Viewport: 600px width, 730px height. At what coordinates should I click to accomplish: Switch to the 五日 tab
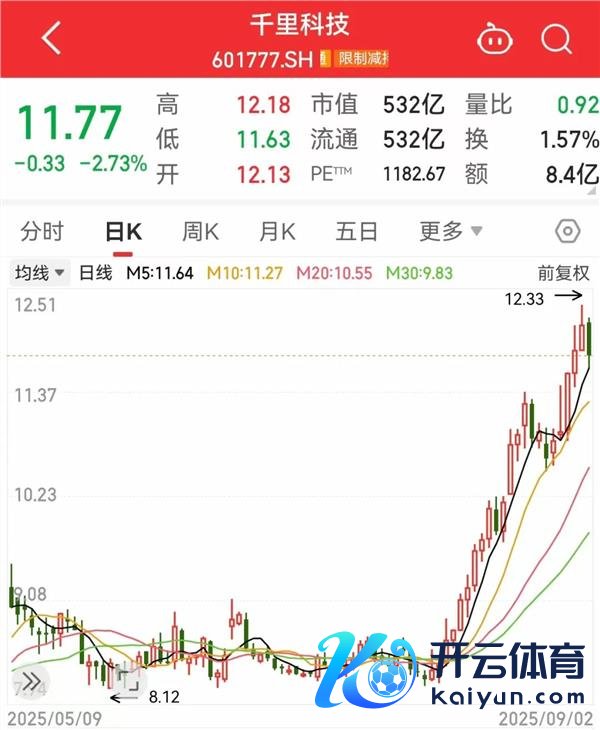click(x=357, y=232)
